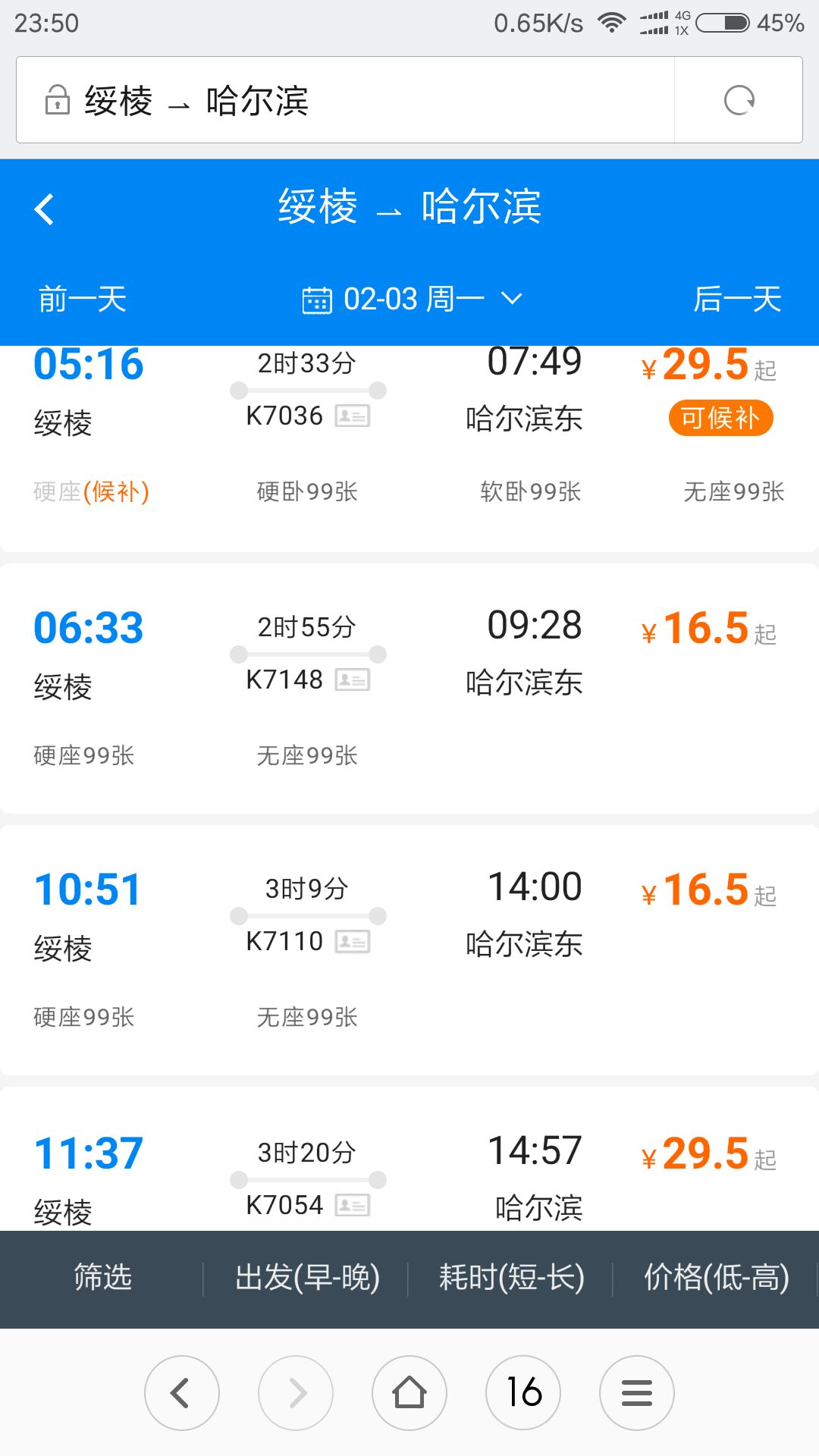Viewport: 819px width, 1456px height.
Task: Go back using the blue header arrow
Action: 45,209
